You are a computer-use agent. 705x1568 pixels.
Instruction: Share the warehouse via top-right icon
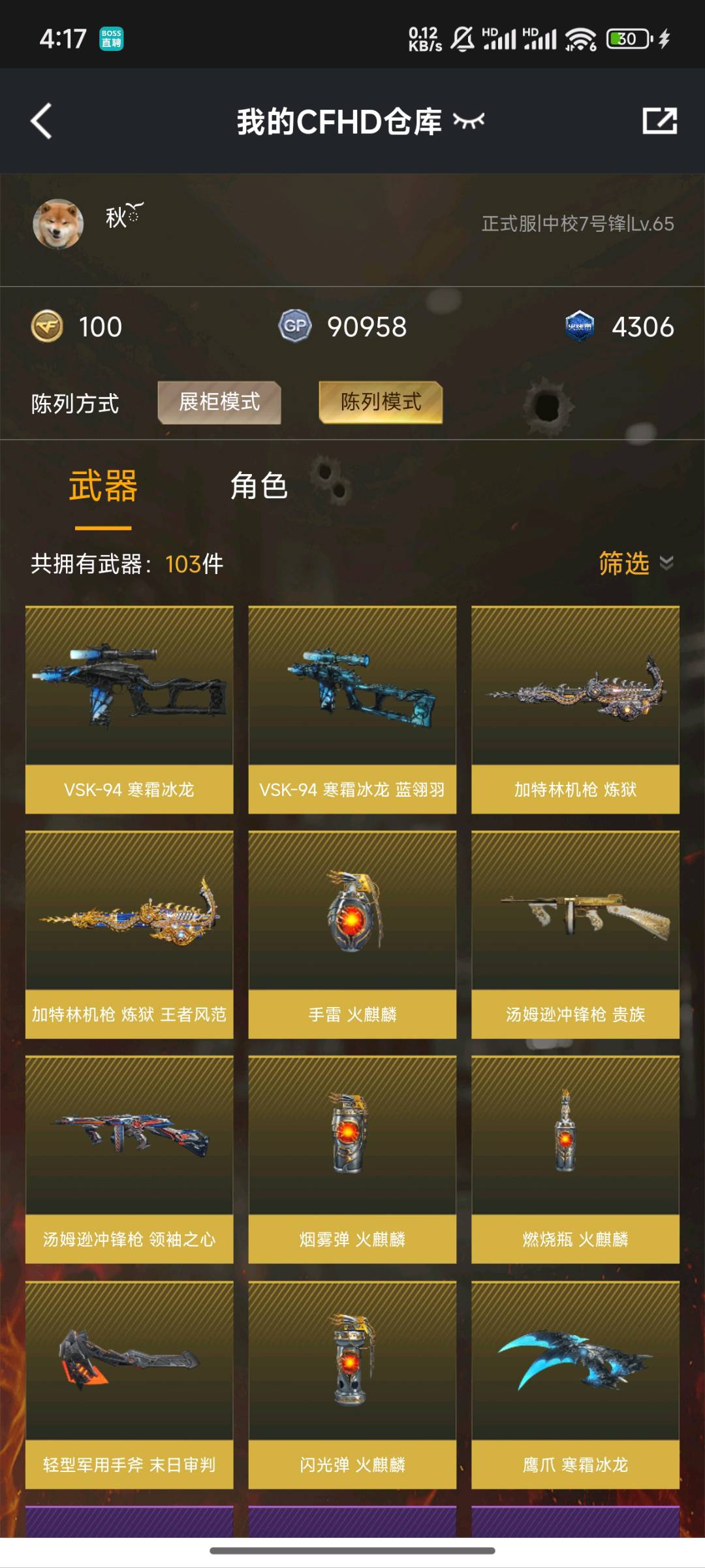[x=659, y=121]
